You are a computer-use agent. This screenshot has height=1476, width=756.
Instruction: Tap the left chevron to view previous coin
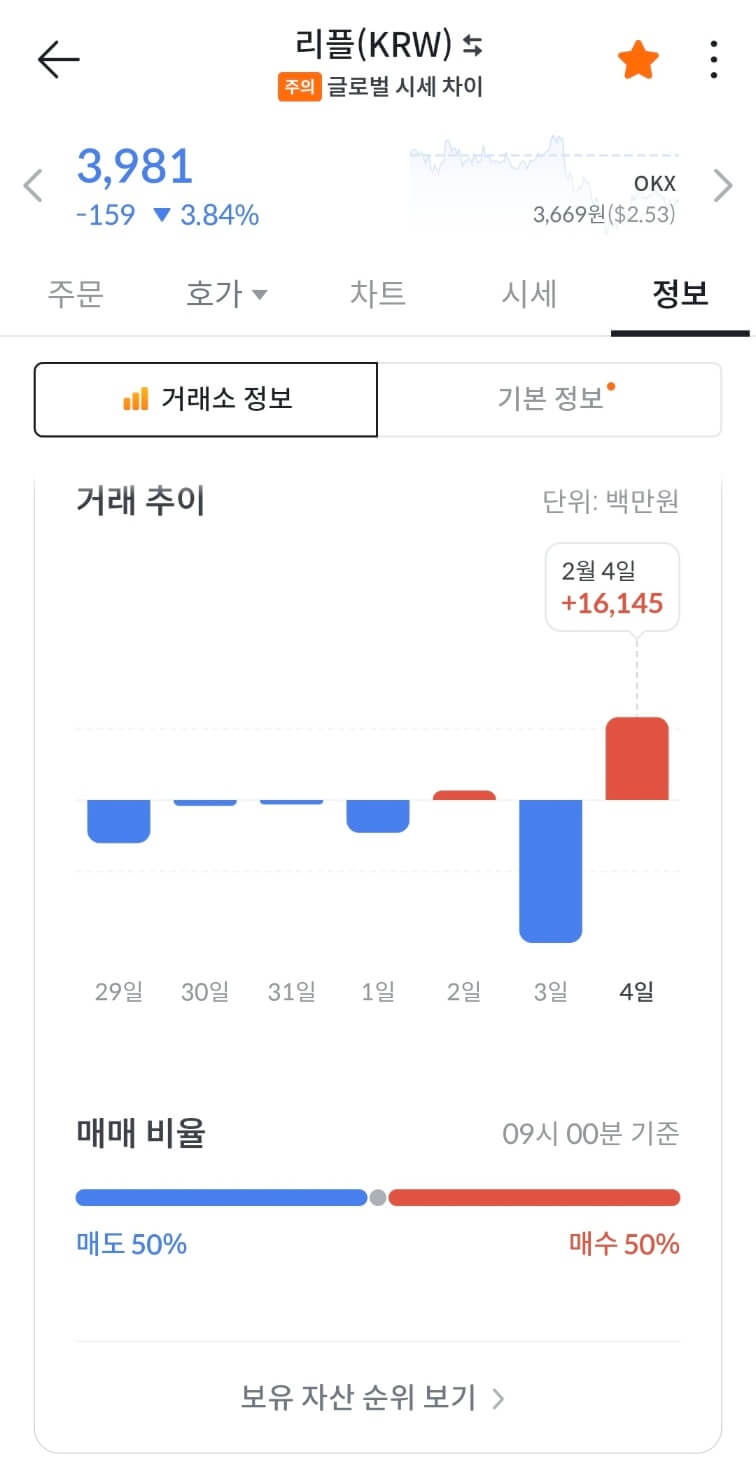(x=31, y=185)
